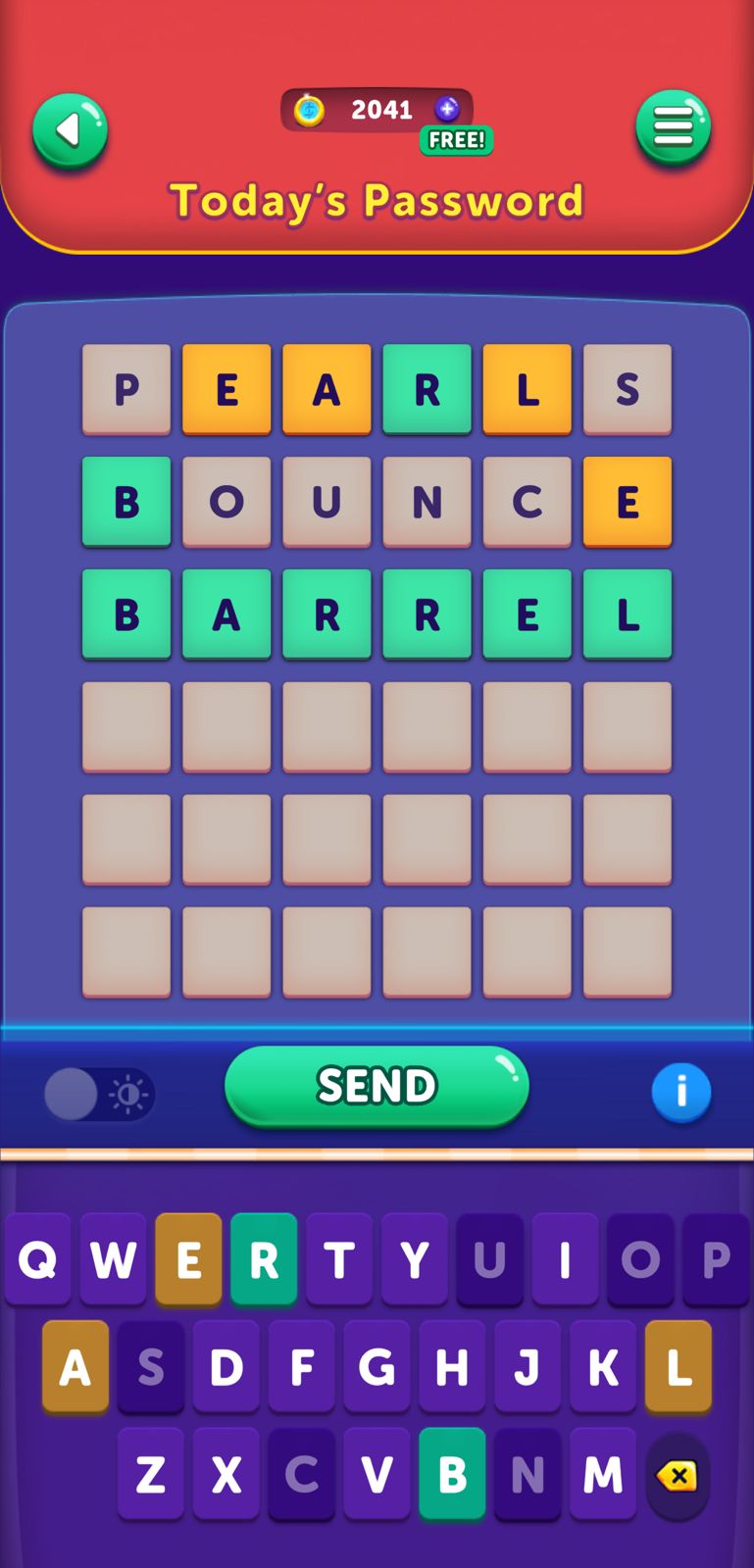Select the letter I key
Screen dimensions: 754x1568
pyautogui.click(x=565, y=1259)
